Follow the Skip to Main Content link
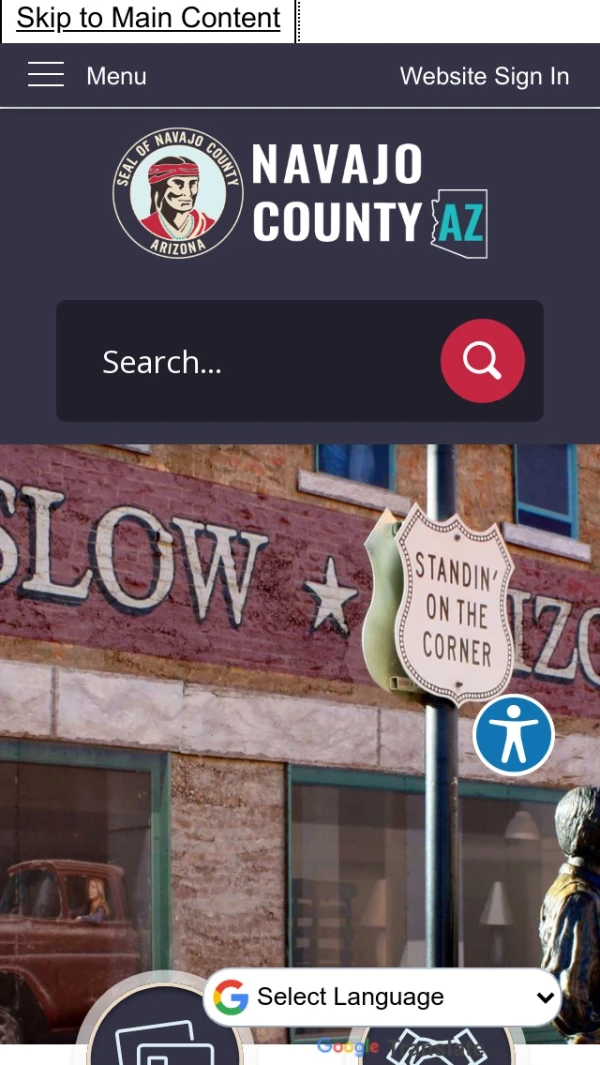Viewport: 600px width, 1065px height. pos(148,18)
